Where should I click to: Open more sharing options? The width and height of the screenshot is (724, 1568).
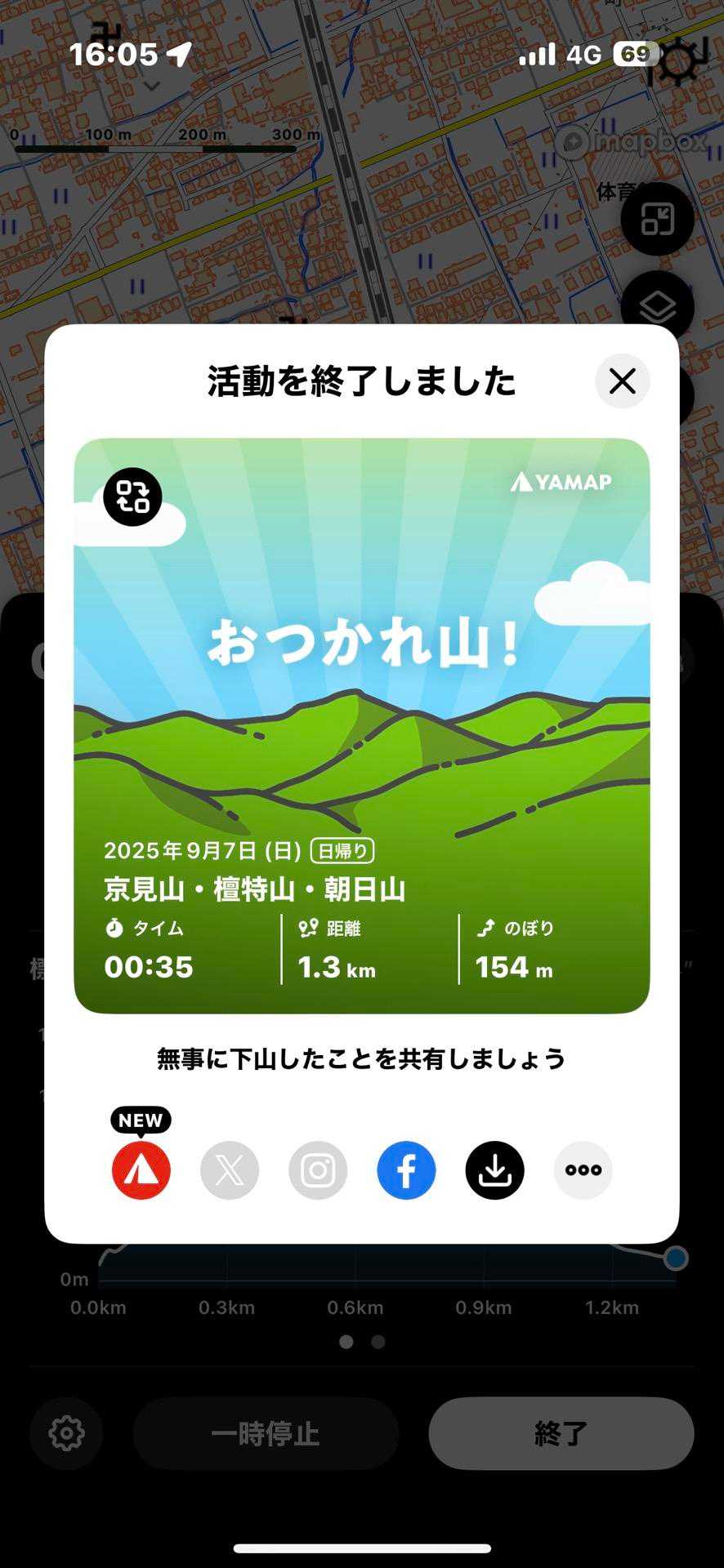click(583, 1170)
